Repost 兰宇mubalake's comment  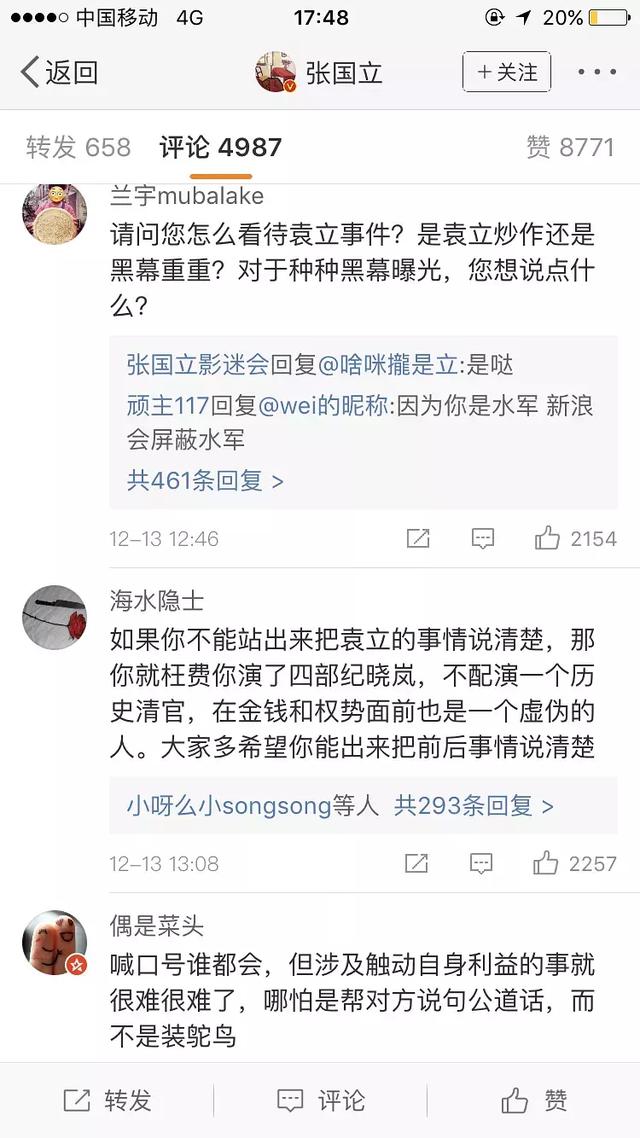[418, 539]
